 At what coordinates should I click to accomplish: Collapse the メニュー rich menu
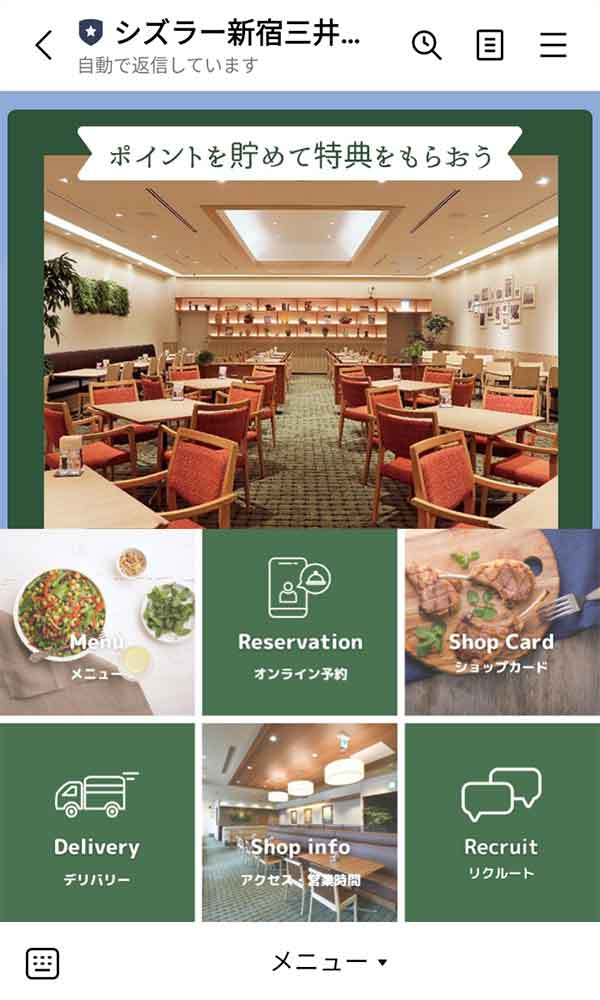click(328, 962)
